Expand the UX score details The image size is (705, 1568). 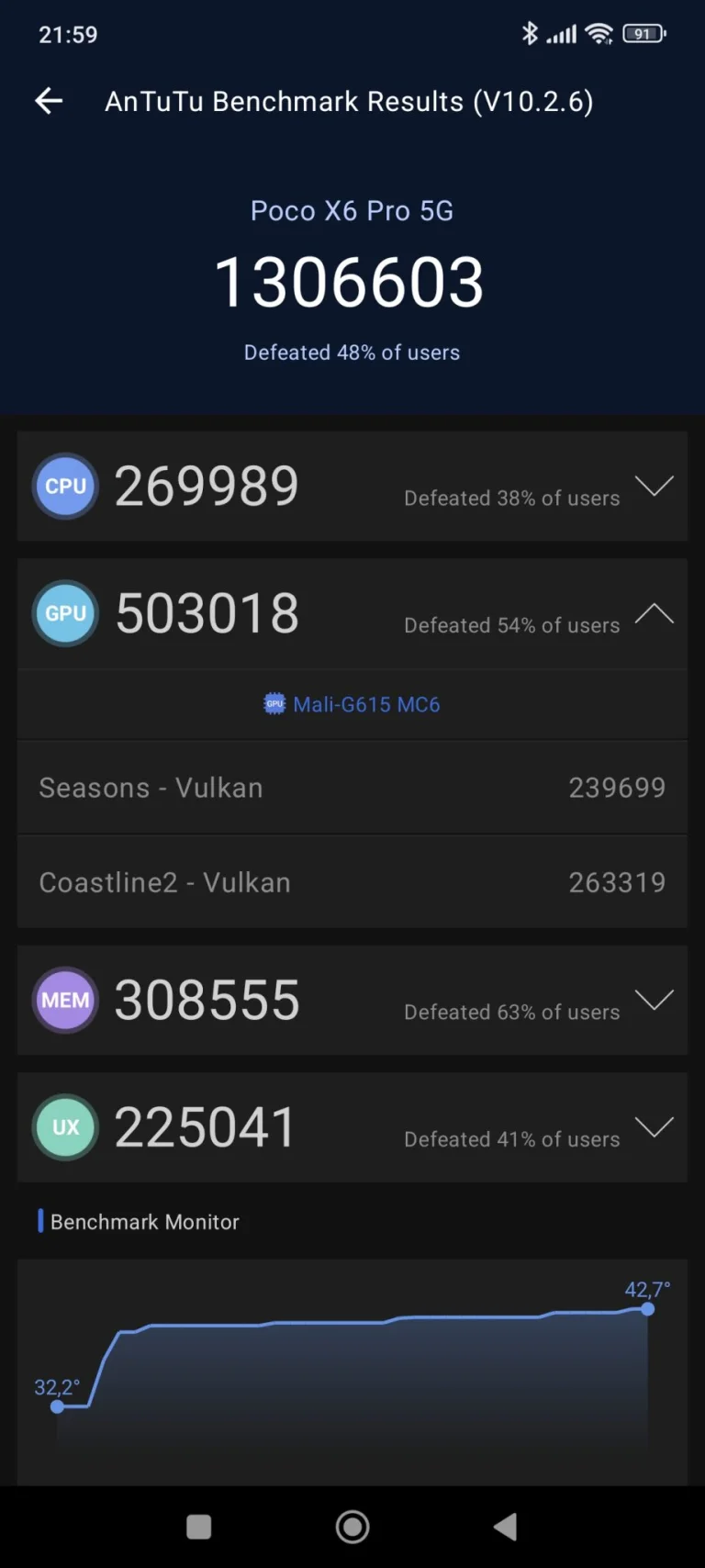(654, 1126)
